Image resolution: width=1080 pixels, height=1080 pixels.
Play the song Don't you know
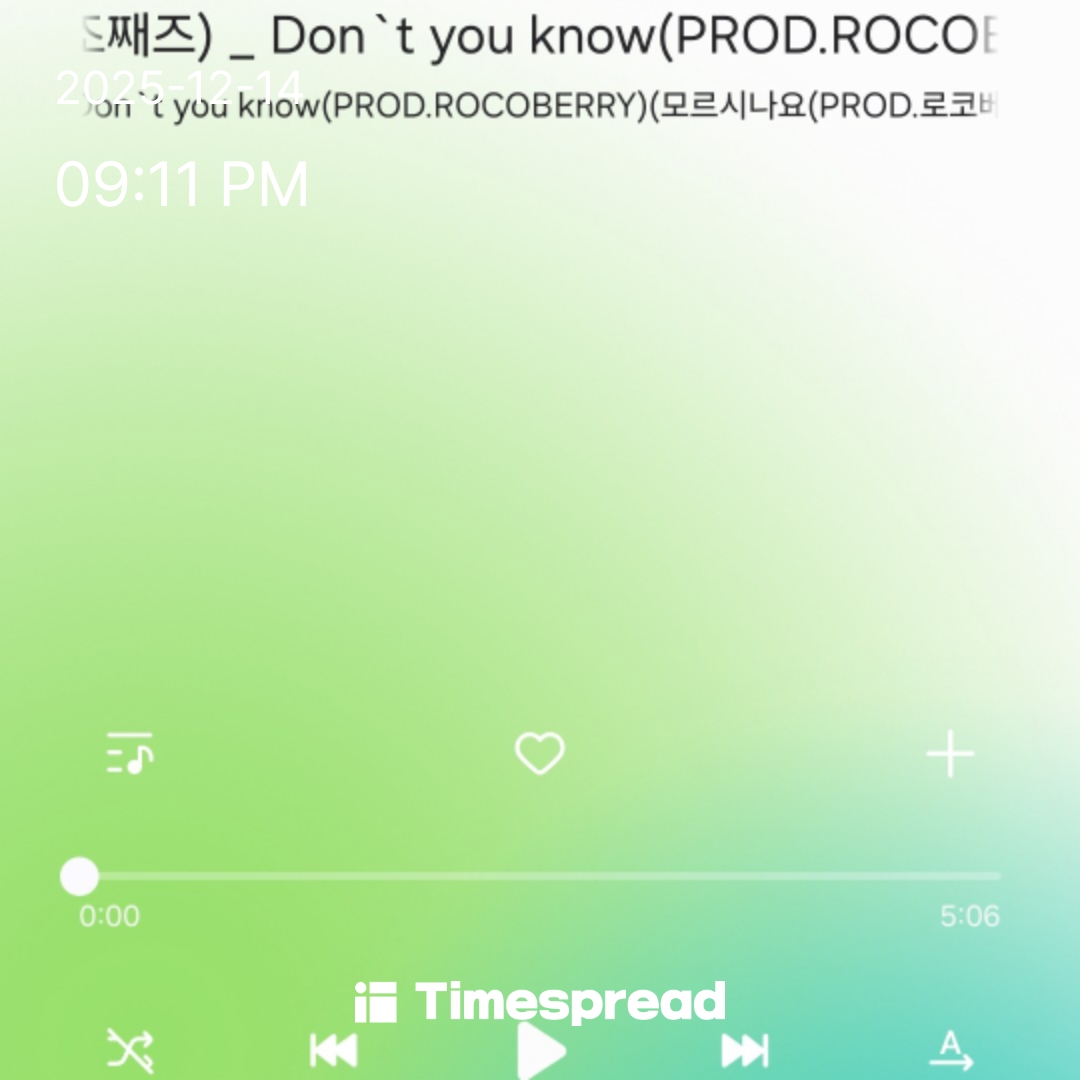(541, 1051)
